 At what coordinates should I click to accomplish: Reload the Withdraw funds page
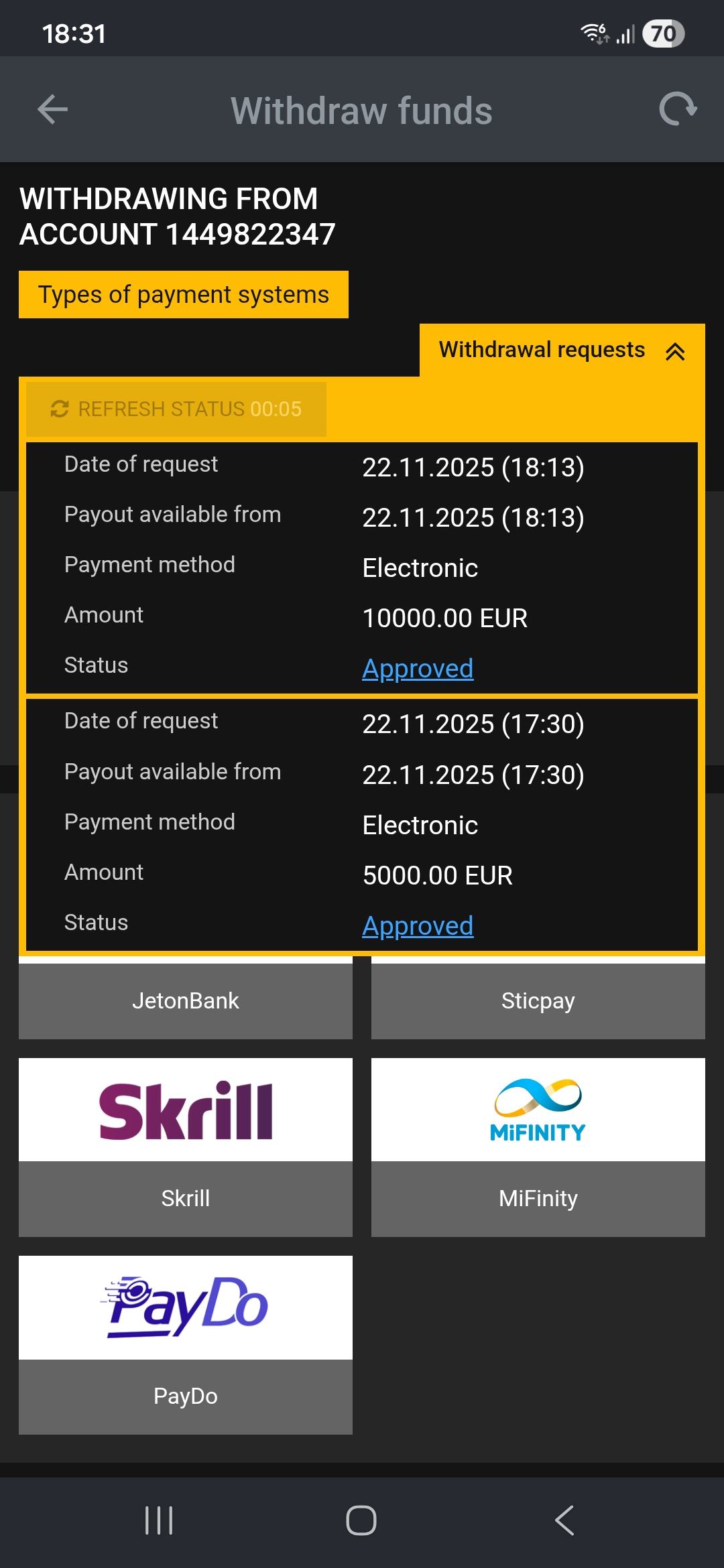(678, 109)
